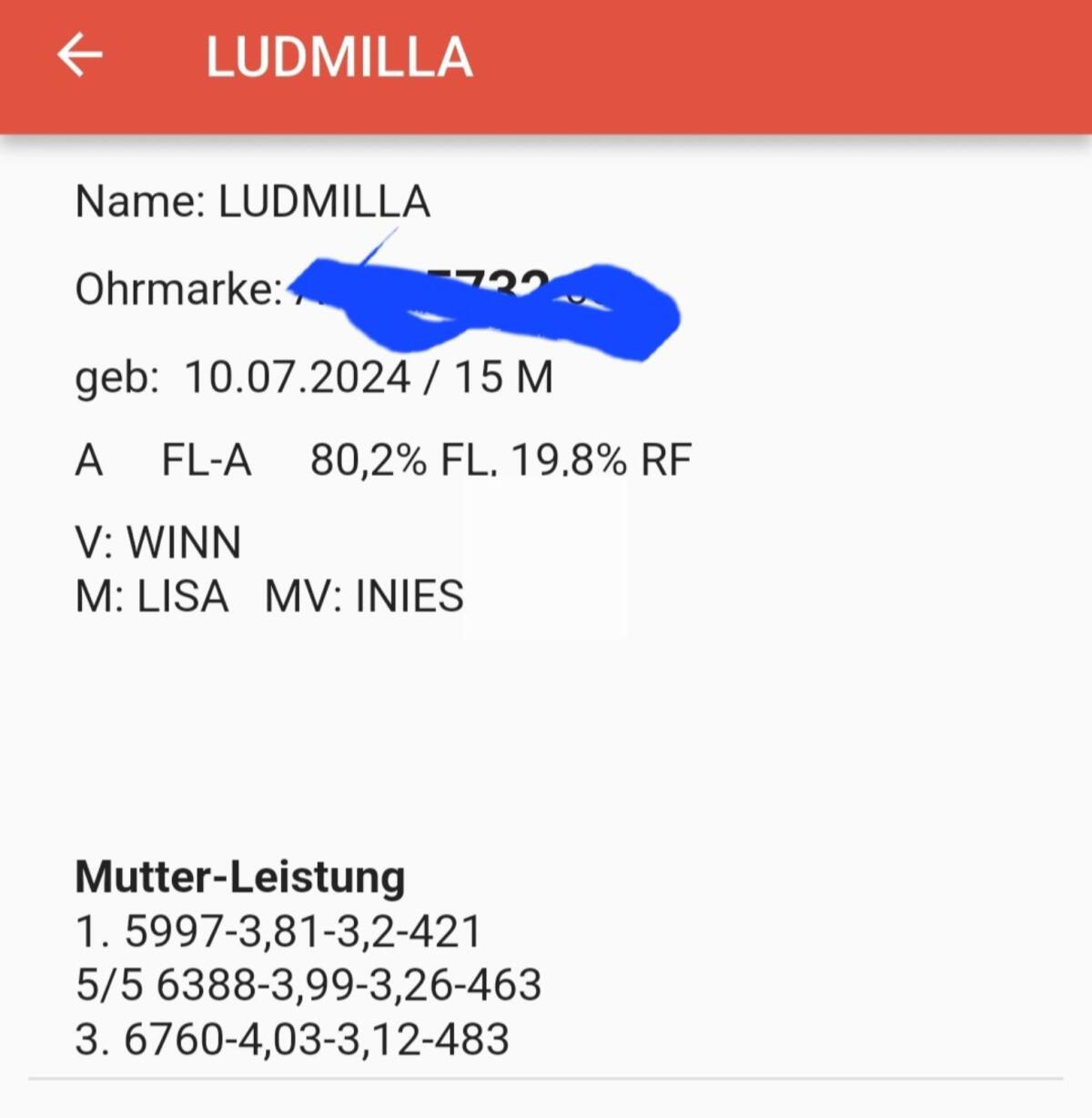Tap the maternal grandsire MV: INIES
Screen dimensions: 1092x1118
pyautogui.click(x=364, y=595)
